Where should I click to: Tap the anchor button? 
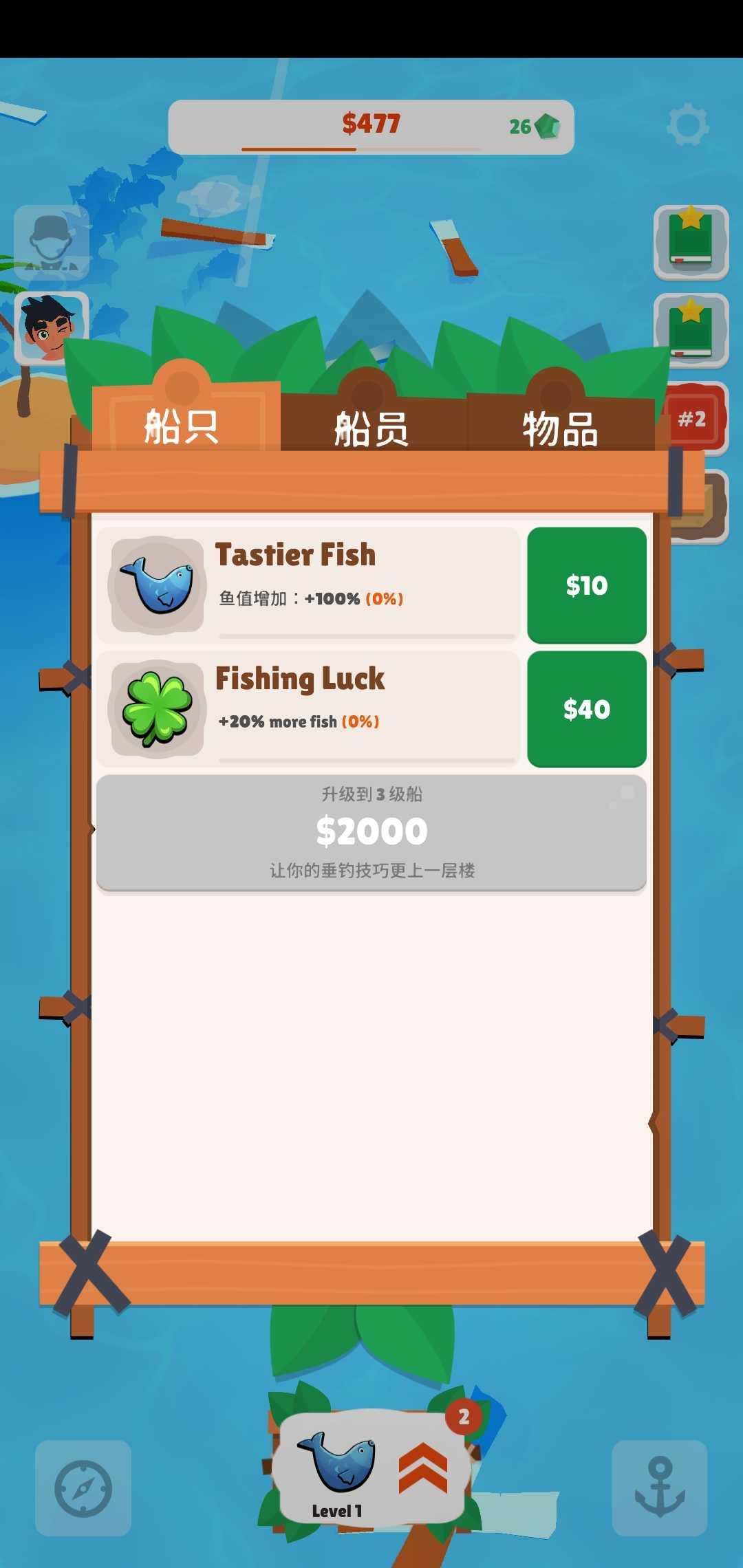click(659, 1488)
